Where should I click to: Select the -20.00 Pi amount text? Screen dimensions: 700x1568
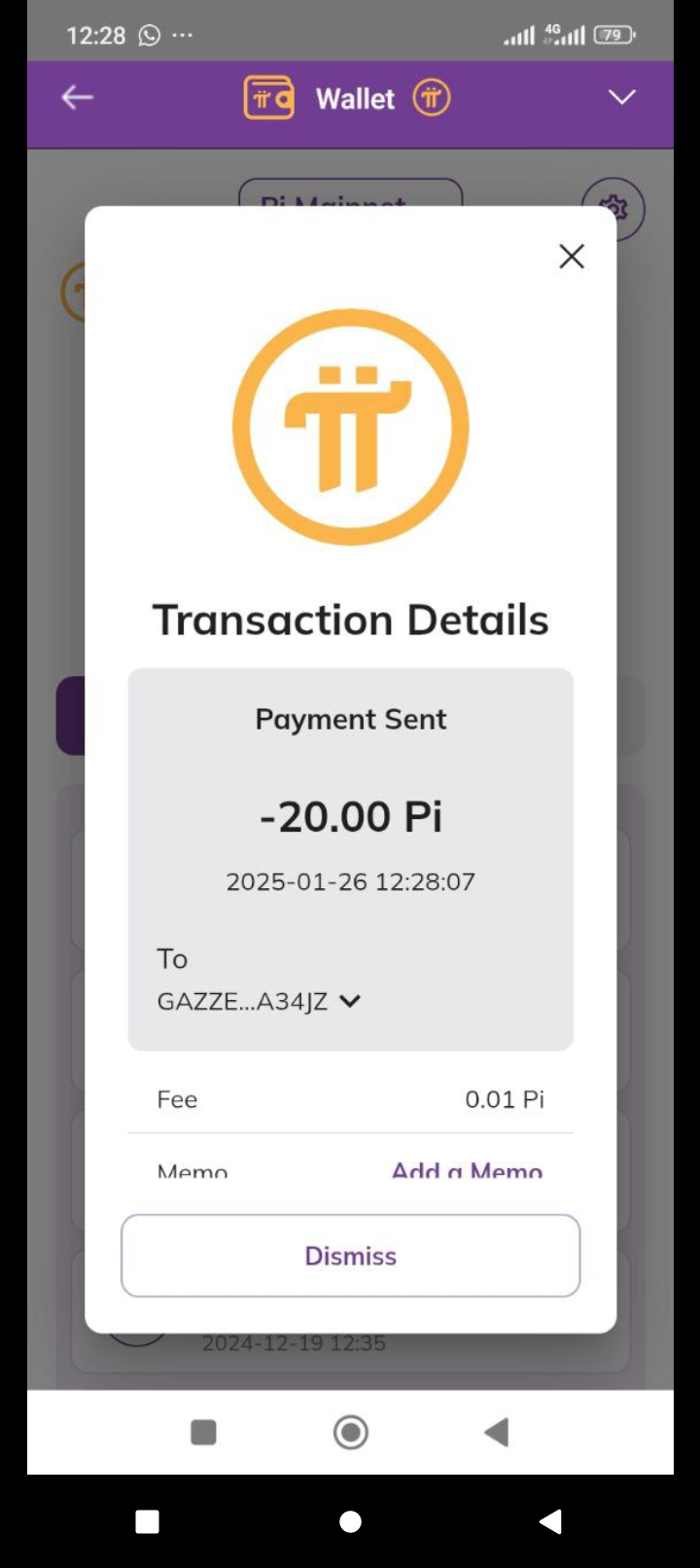tap(350, 815)
